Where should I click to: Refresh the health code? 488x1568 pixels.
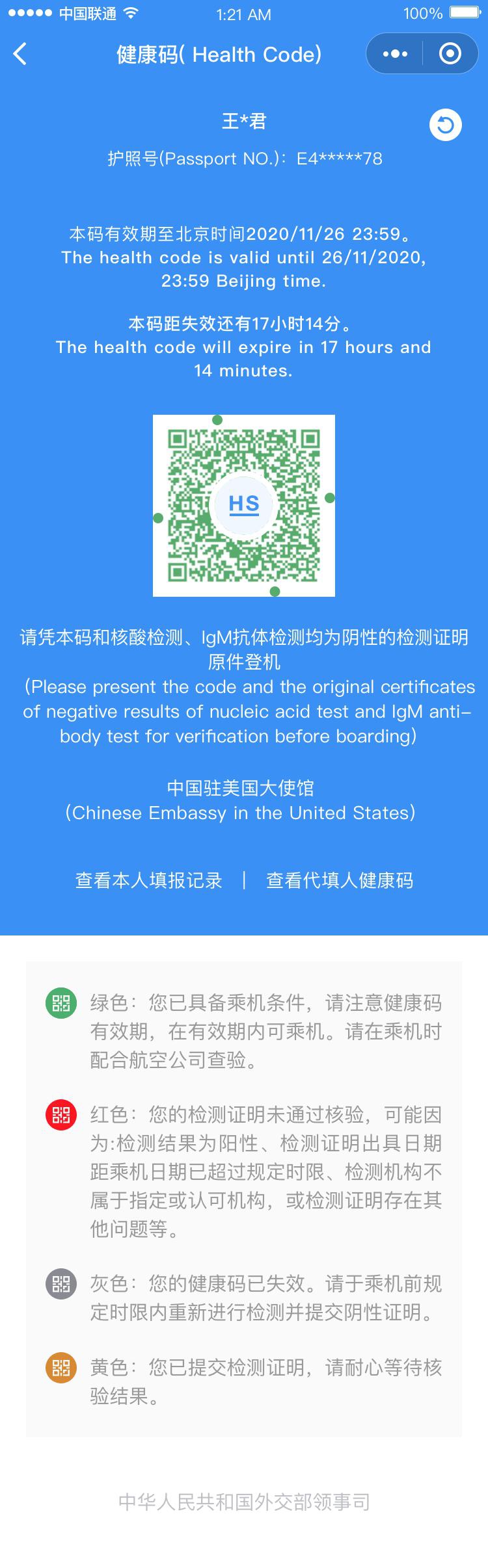(x=446, y=125)
